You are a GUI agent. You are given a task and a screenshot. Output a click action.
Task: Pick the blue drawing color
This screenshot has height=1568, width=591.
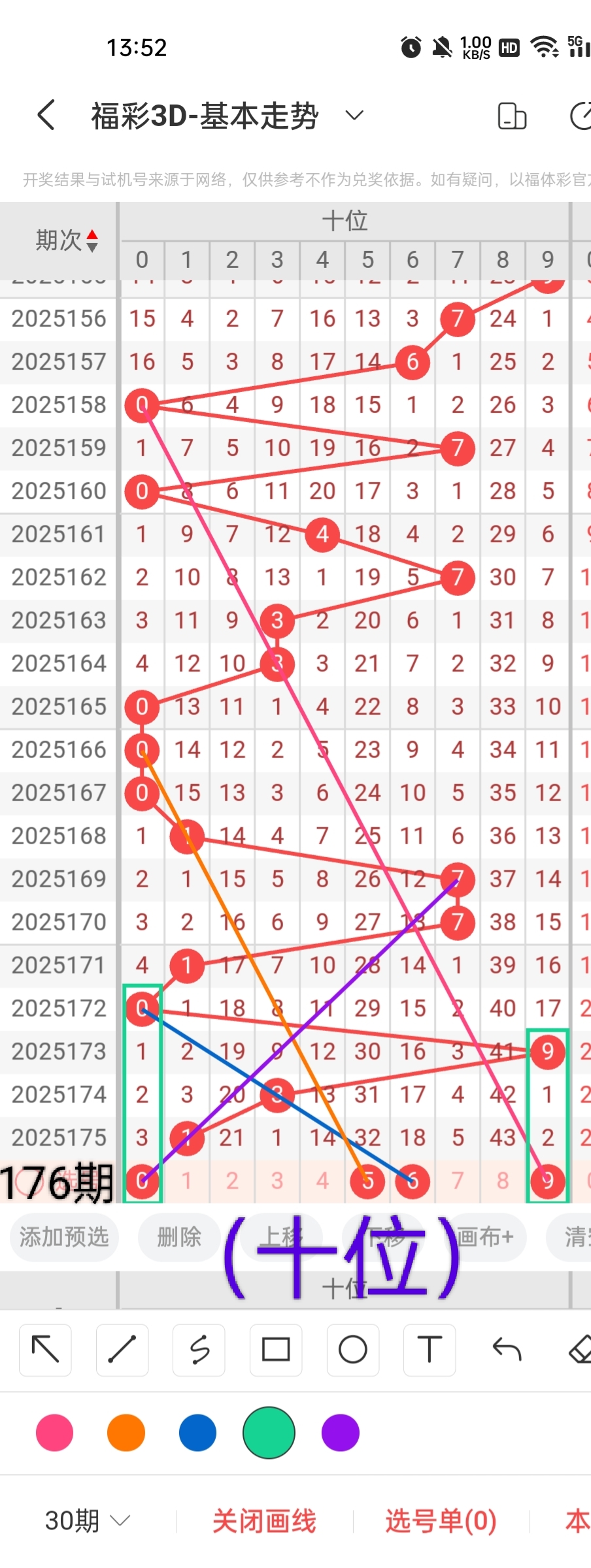pos(197,1433)
